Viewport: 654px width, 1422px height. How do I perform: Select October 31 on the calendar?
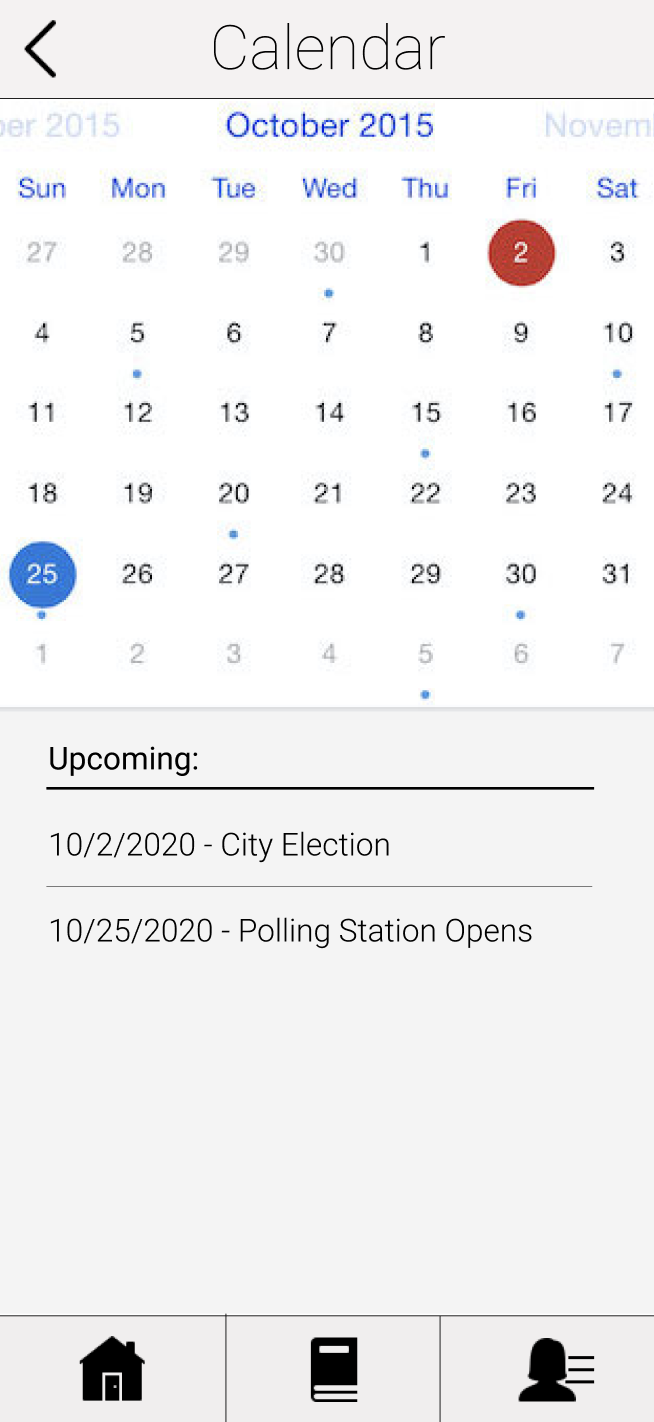(617, 574)
